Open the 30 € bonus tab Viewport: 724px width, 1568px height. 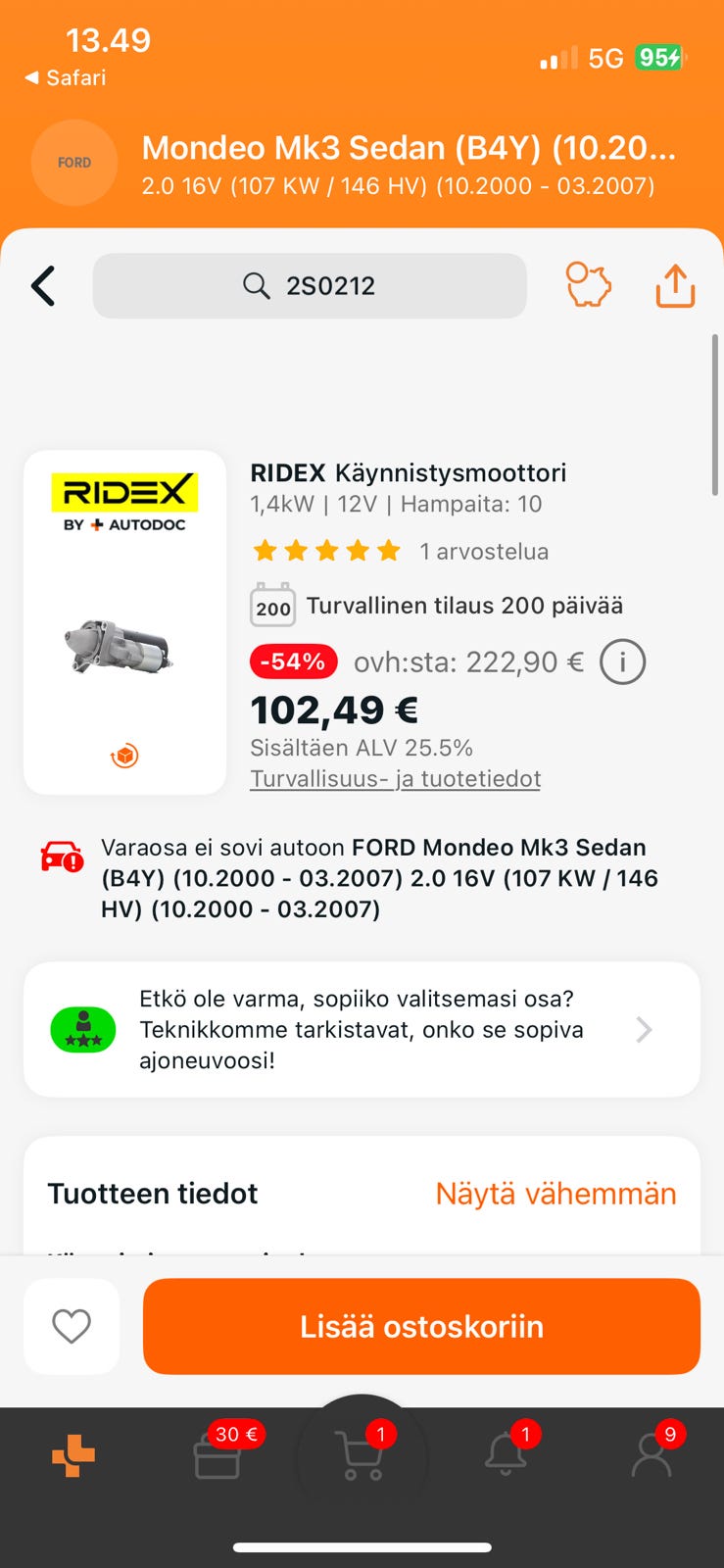pyautogui.click(x=218, y=1455)
